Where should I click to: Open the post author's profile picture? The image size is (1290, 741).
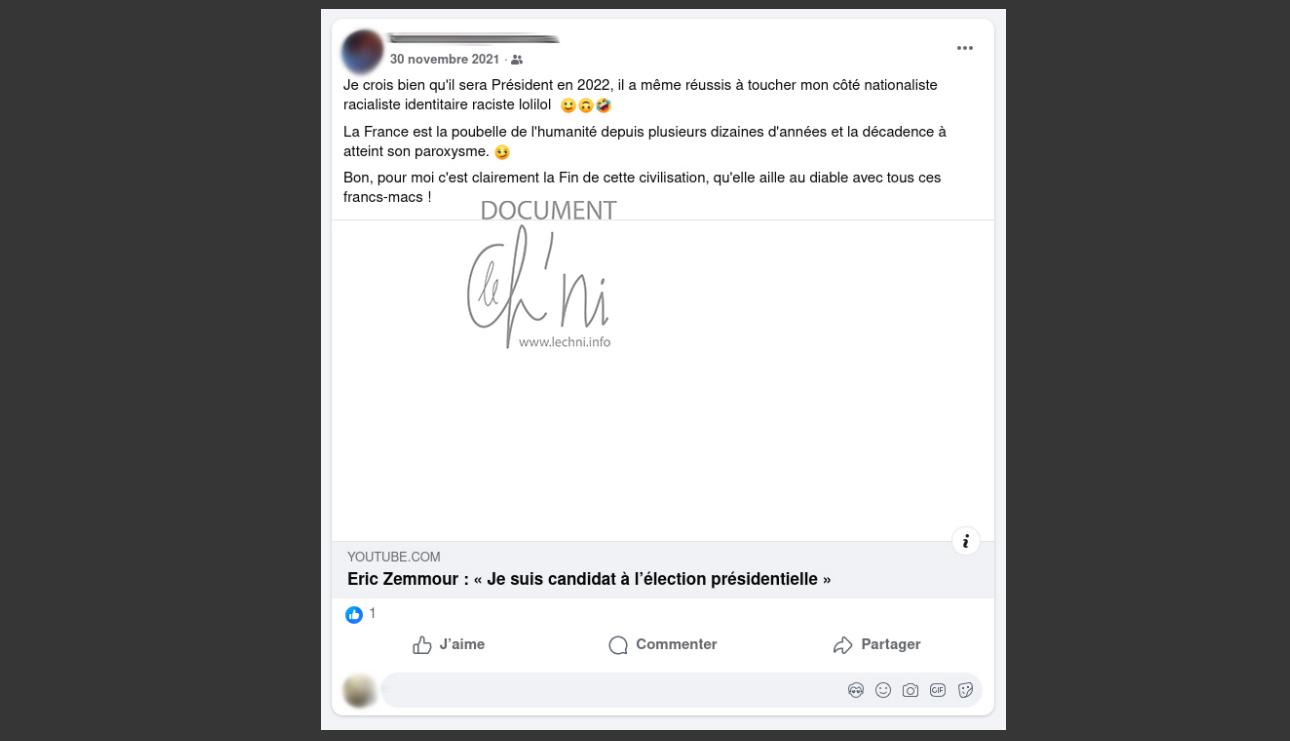(362, 50)
